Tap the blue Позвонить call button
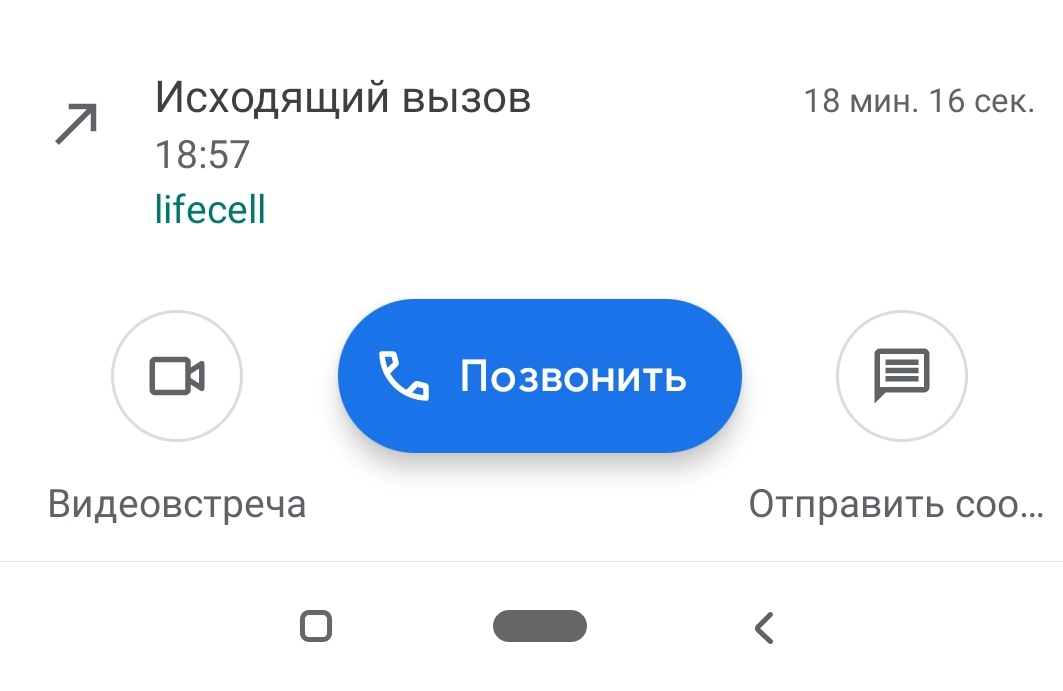The width and height of the screenshot is (1063, 691). pyautogui.click(x=539, y=376)
